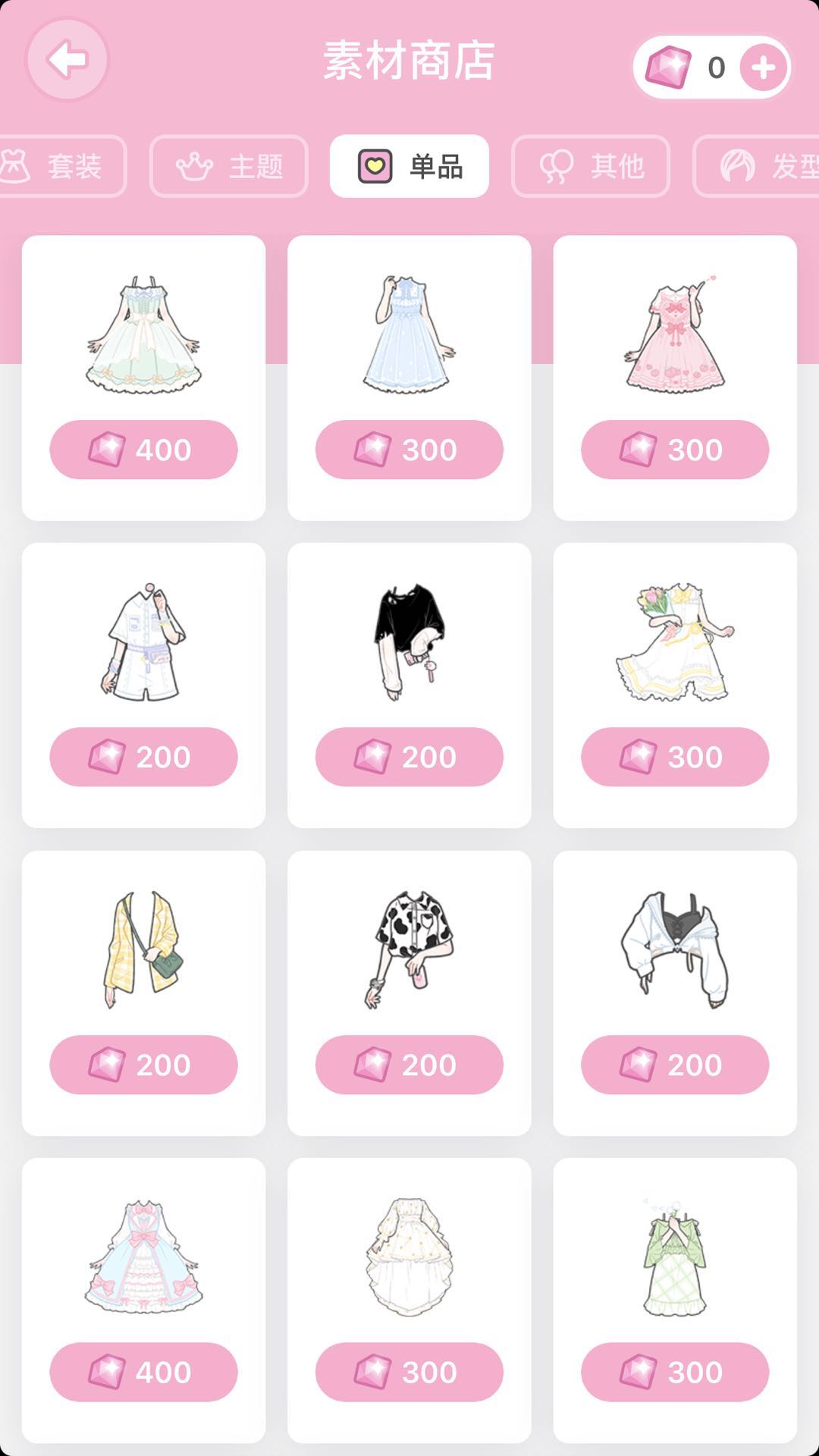This screenshot has width=819, height=1456.
Task: Purchase the green plaid dress for 300
Action: (675, 1372)
